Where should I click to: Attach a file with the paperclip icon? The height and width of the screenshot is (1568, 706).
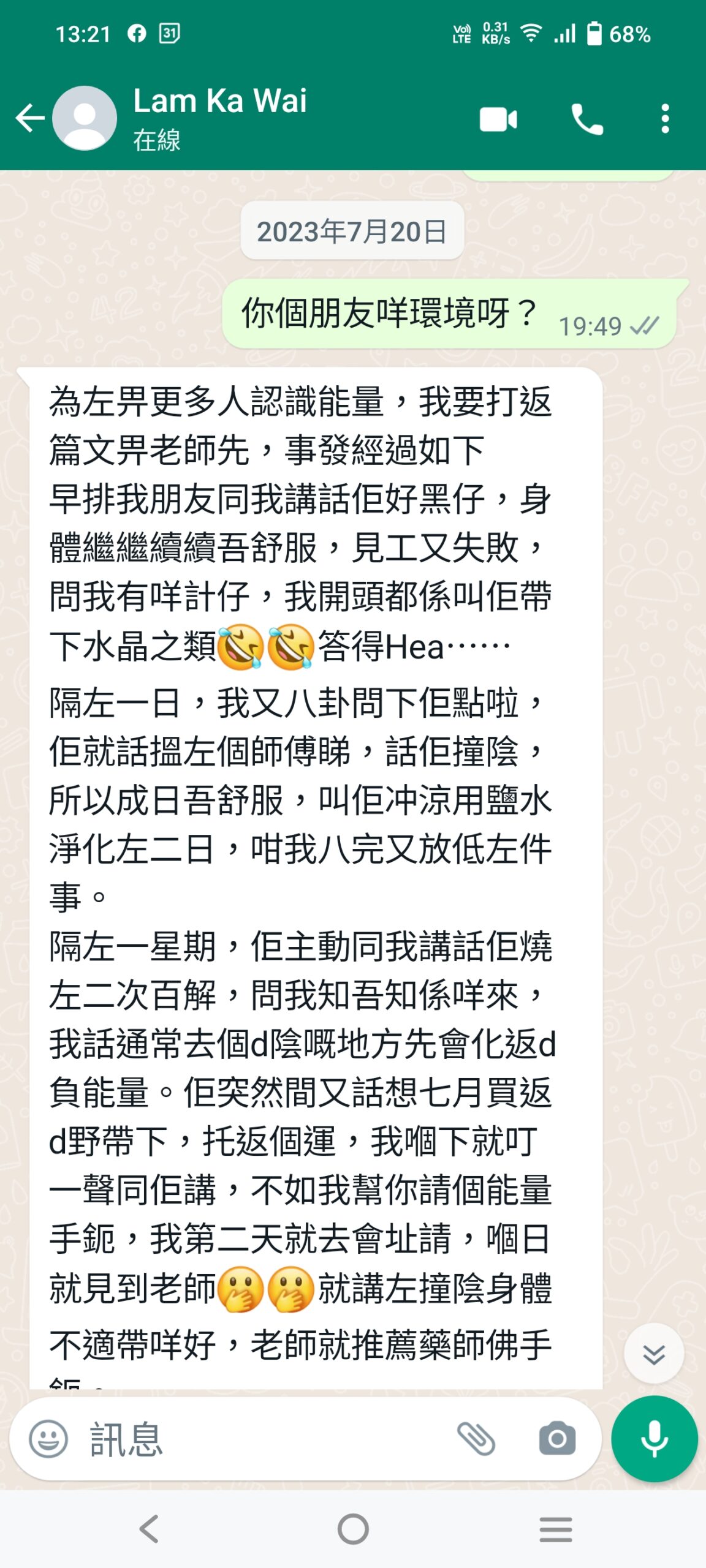(476, 1438)
